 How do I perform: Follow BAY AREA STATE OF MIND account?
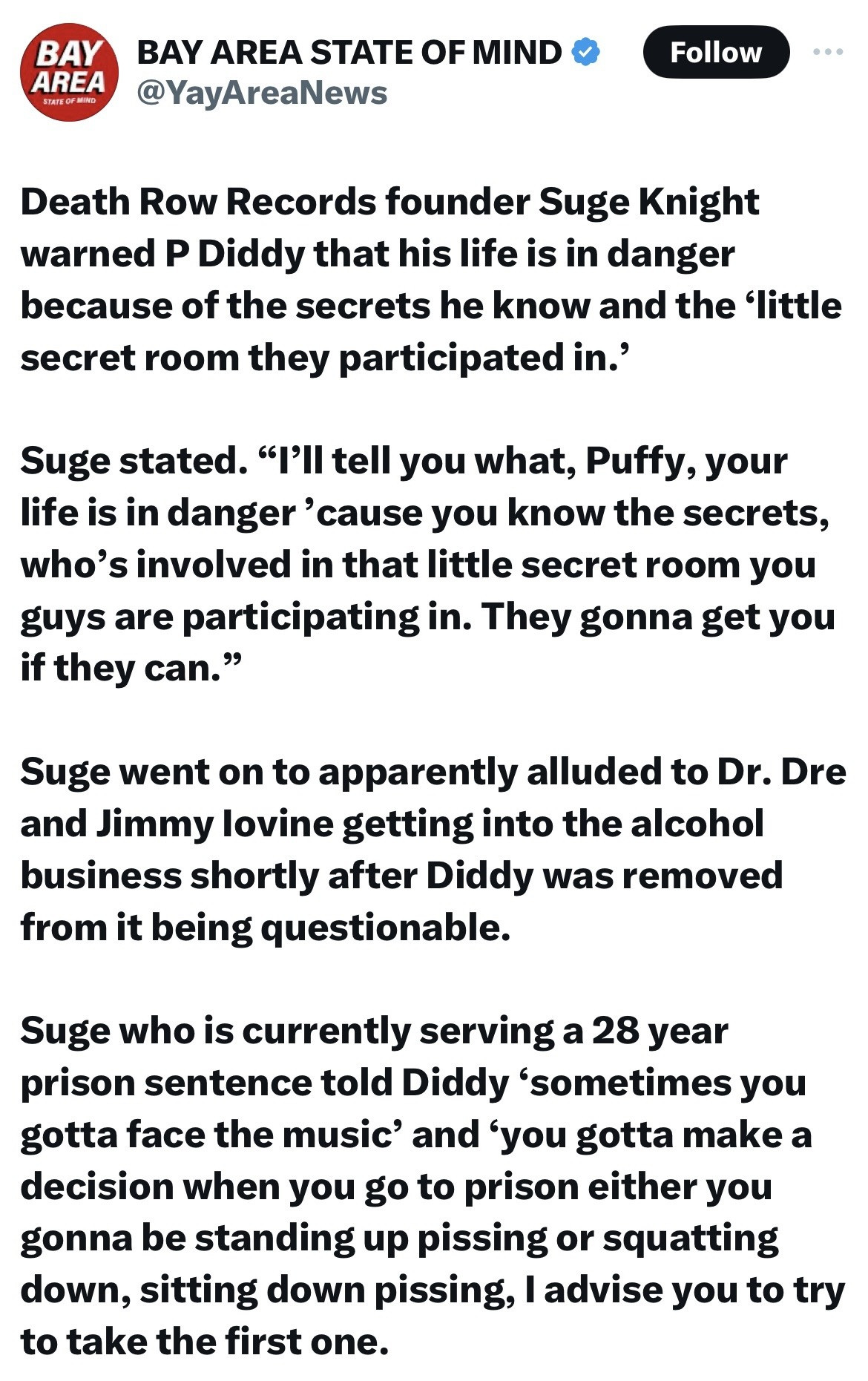point(715,53)
